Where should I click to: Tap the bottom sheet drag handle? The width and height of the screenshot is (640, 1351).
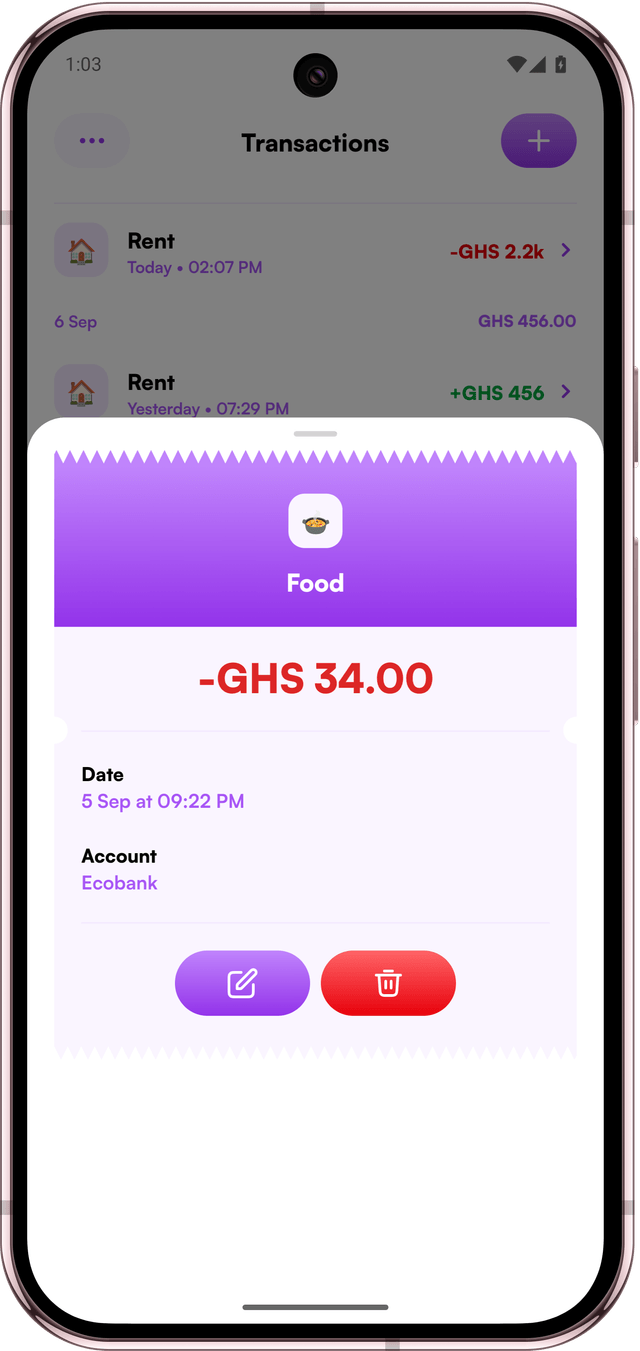tap(316, 434)
